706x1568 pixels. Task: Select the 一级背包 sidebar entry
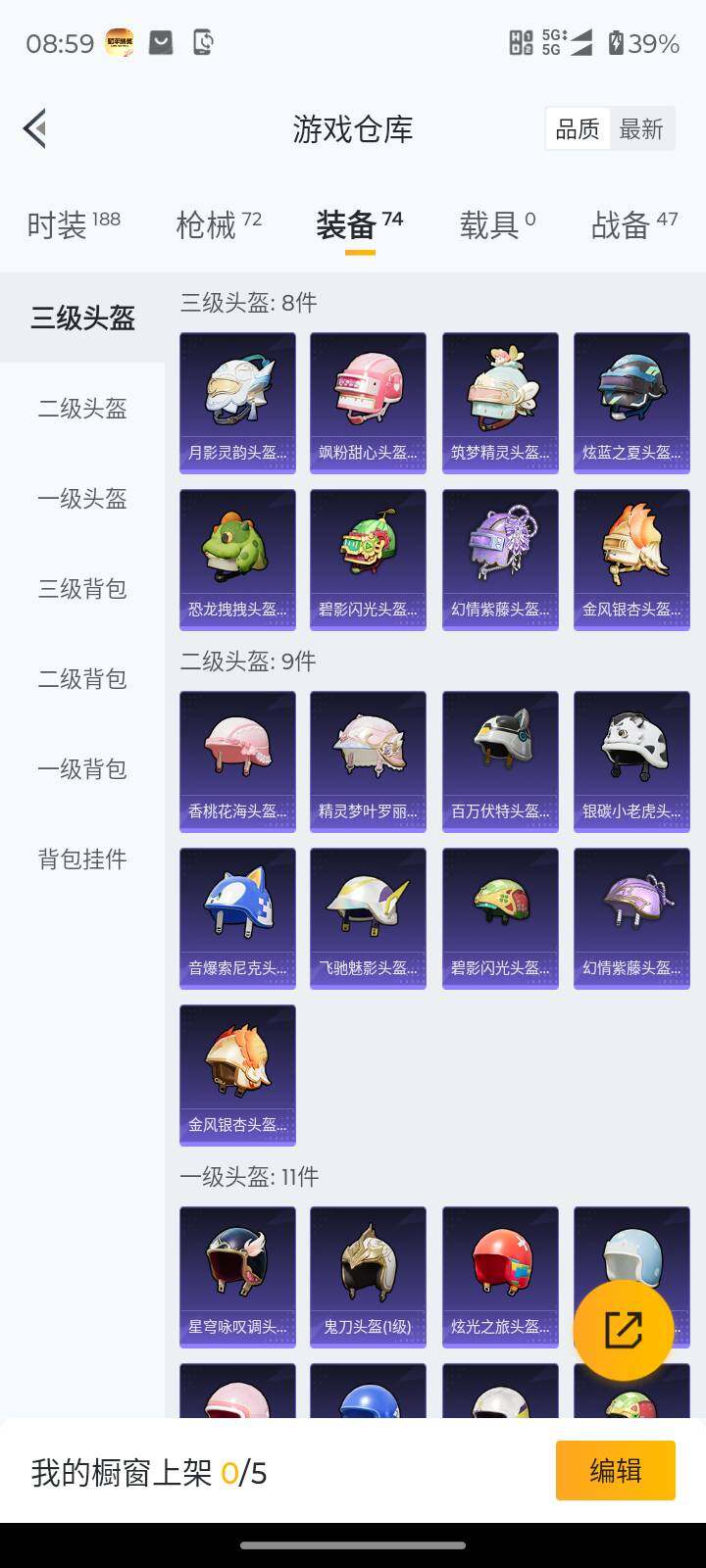click(x=80, y=769)
